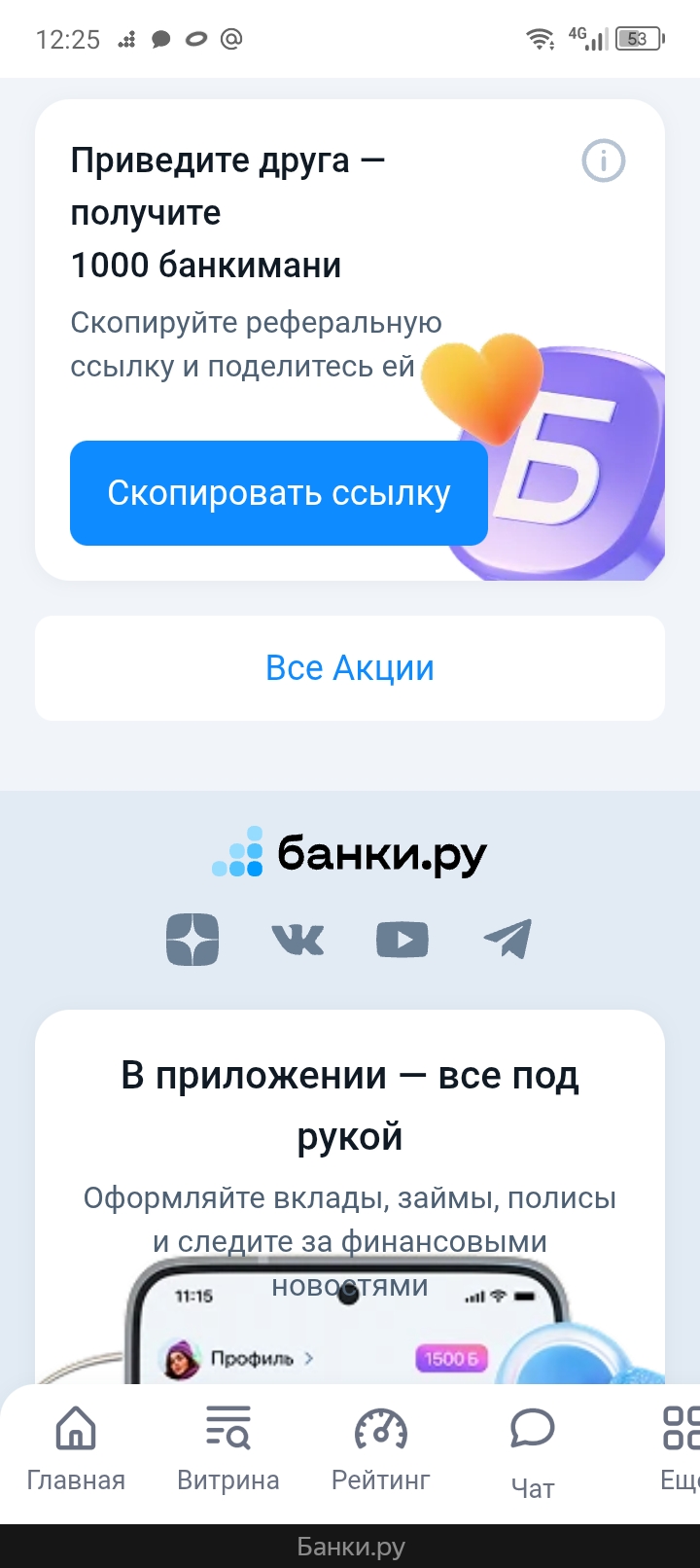Image resolution: width=700 pixels, height=1568 pixels.
Task: Open the Telegram channel
Action: click(x=507, y=940)
